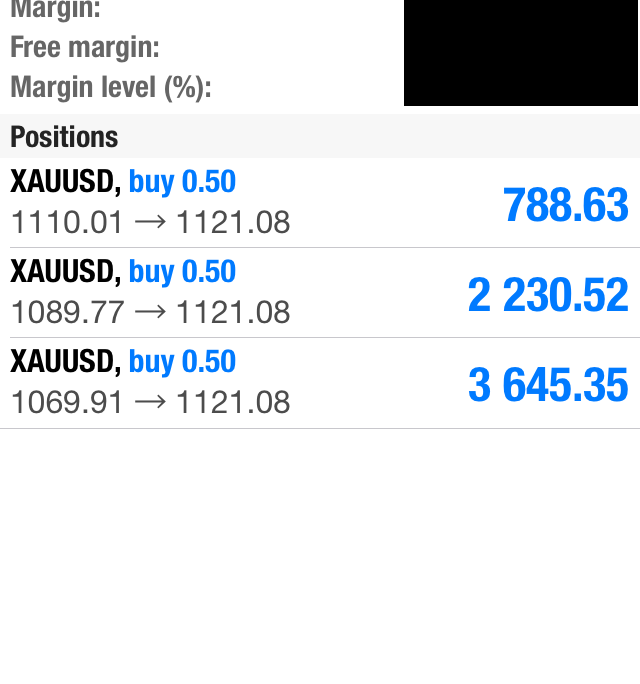640x684 pixels.
Task: Expand the XAUUSD position opened at 1089.77
Action: click(x=320, y=293)
